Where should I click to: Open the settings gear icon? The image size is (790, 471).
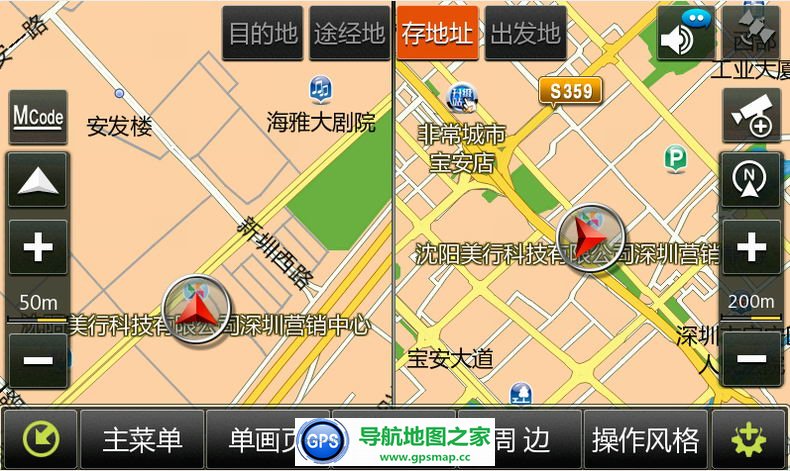748,439
